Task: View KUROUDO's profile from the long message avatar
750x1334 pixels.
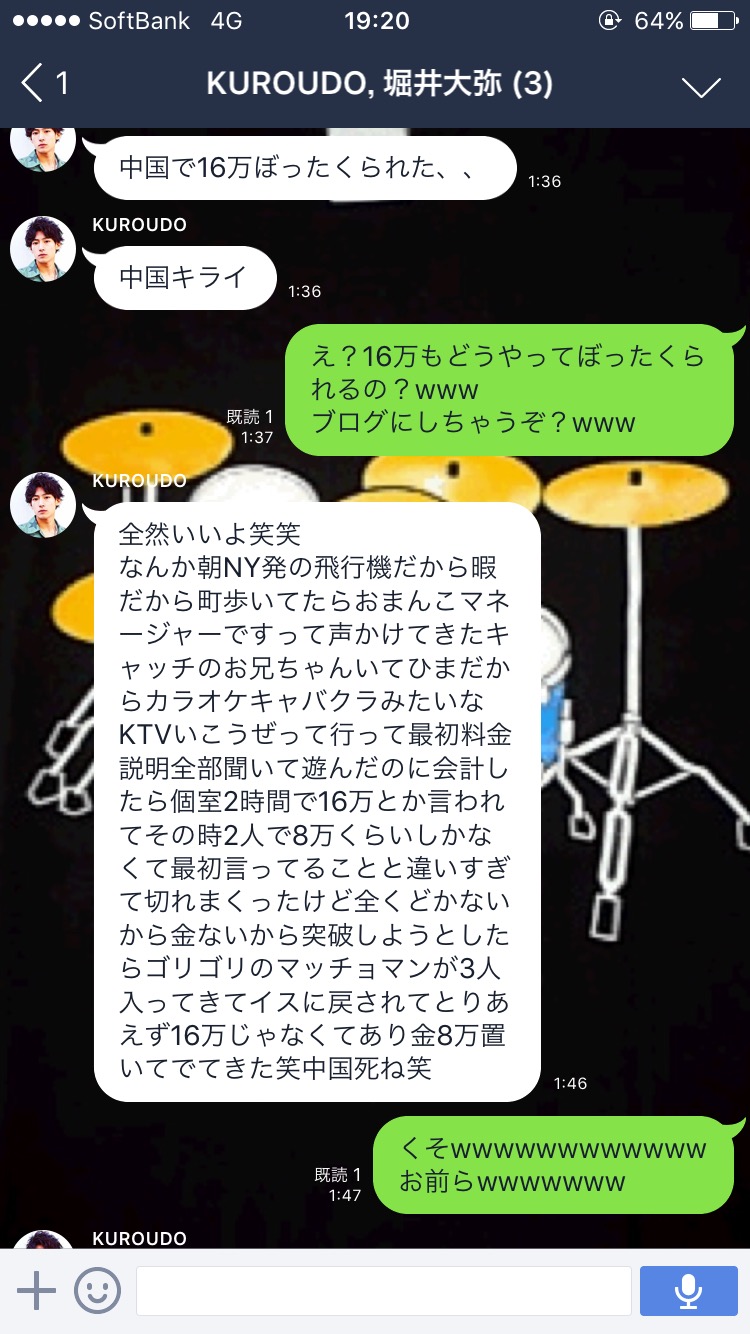Action: pos(43,505)
